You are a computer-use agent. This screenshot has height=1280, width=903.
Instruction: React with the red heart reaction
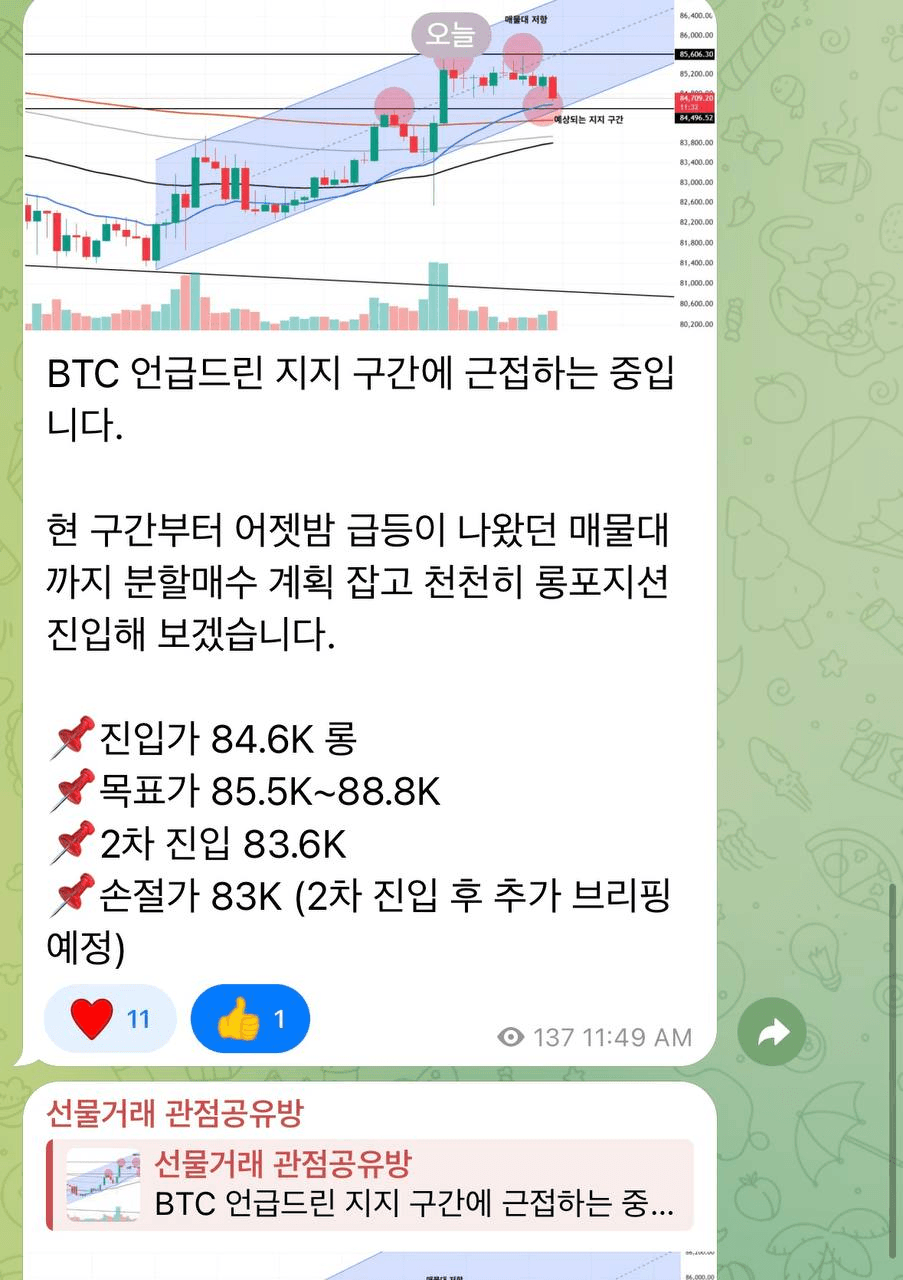tap(110, 1019)
